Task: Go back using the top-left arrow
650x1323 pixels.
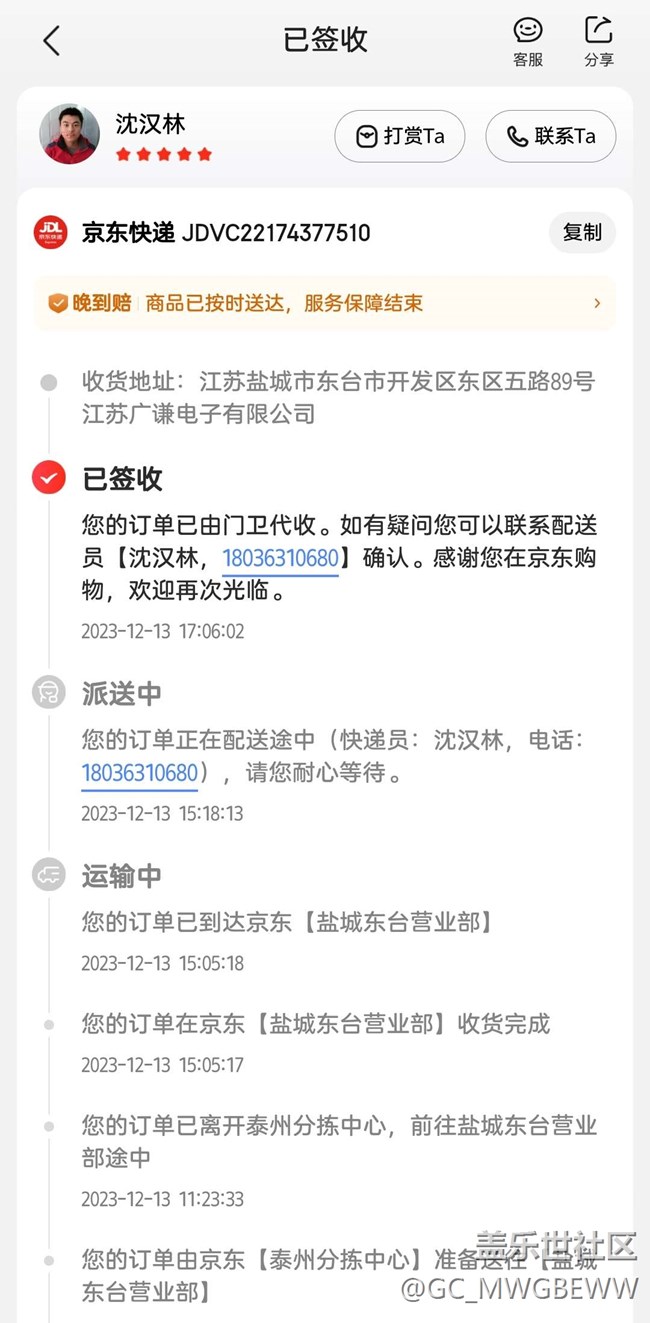Action: tap(52, 40)
